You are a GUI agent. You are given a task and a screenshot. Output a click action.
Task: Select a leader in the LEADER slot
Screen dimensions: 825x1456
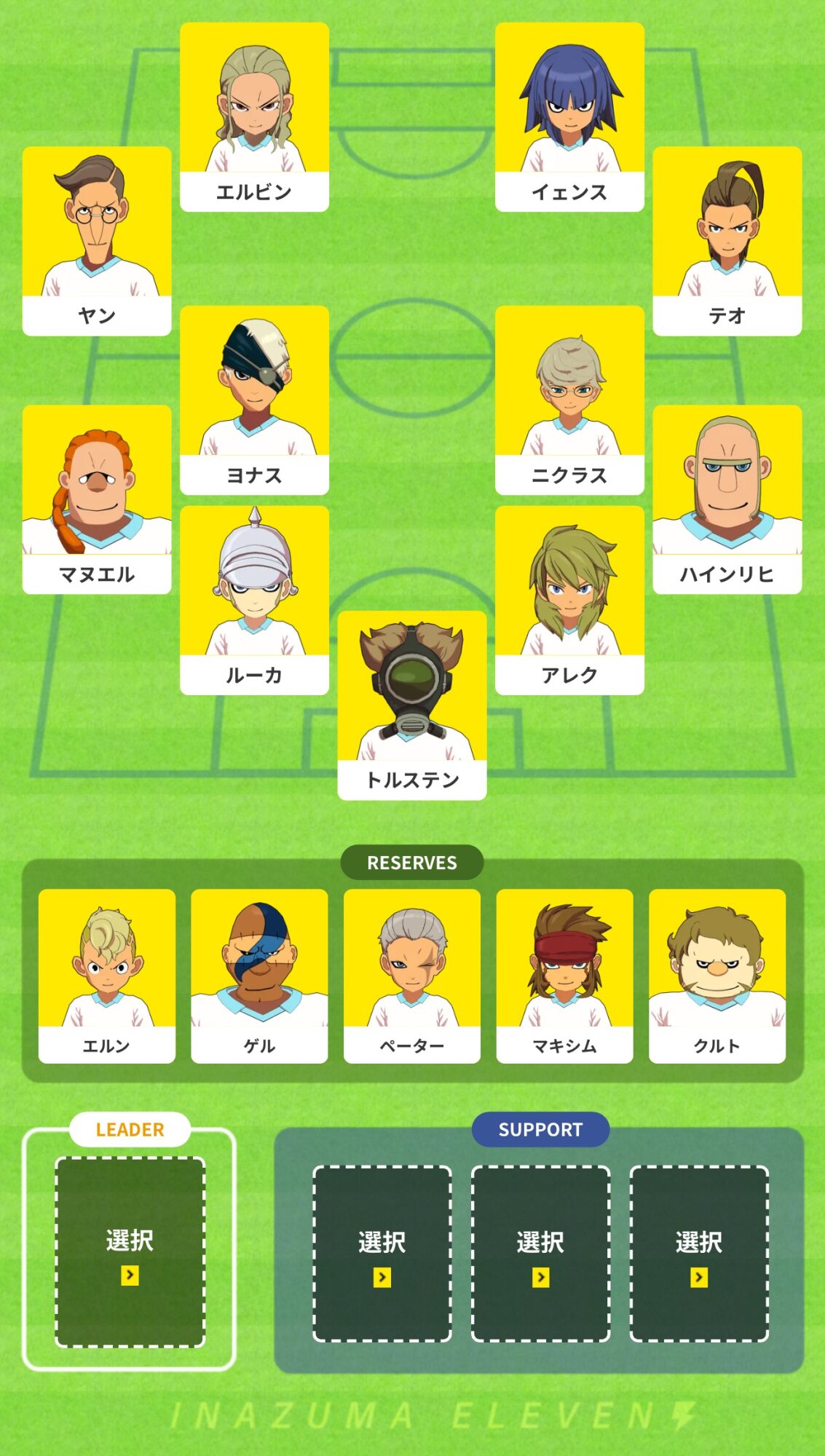tap(130, 1251)
